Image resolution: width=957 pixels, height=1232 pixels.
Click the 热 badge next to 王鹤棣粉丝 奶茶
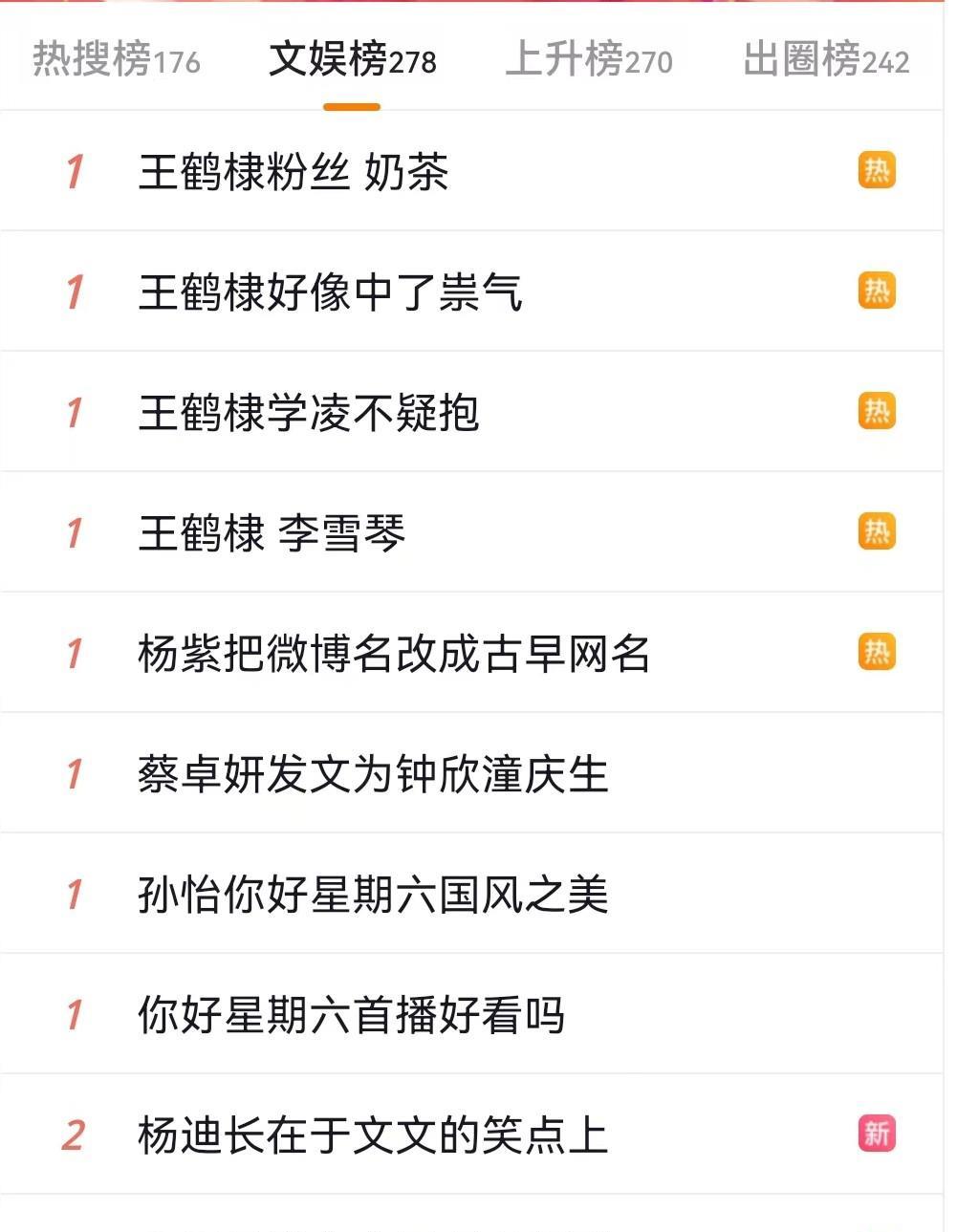(878, 169)
